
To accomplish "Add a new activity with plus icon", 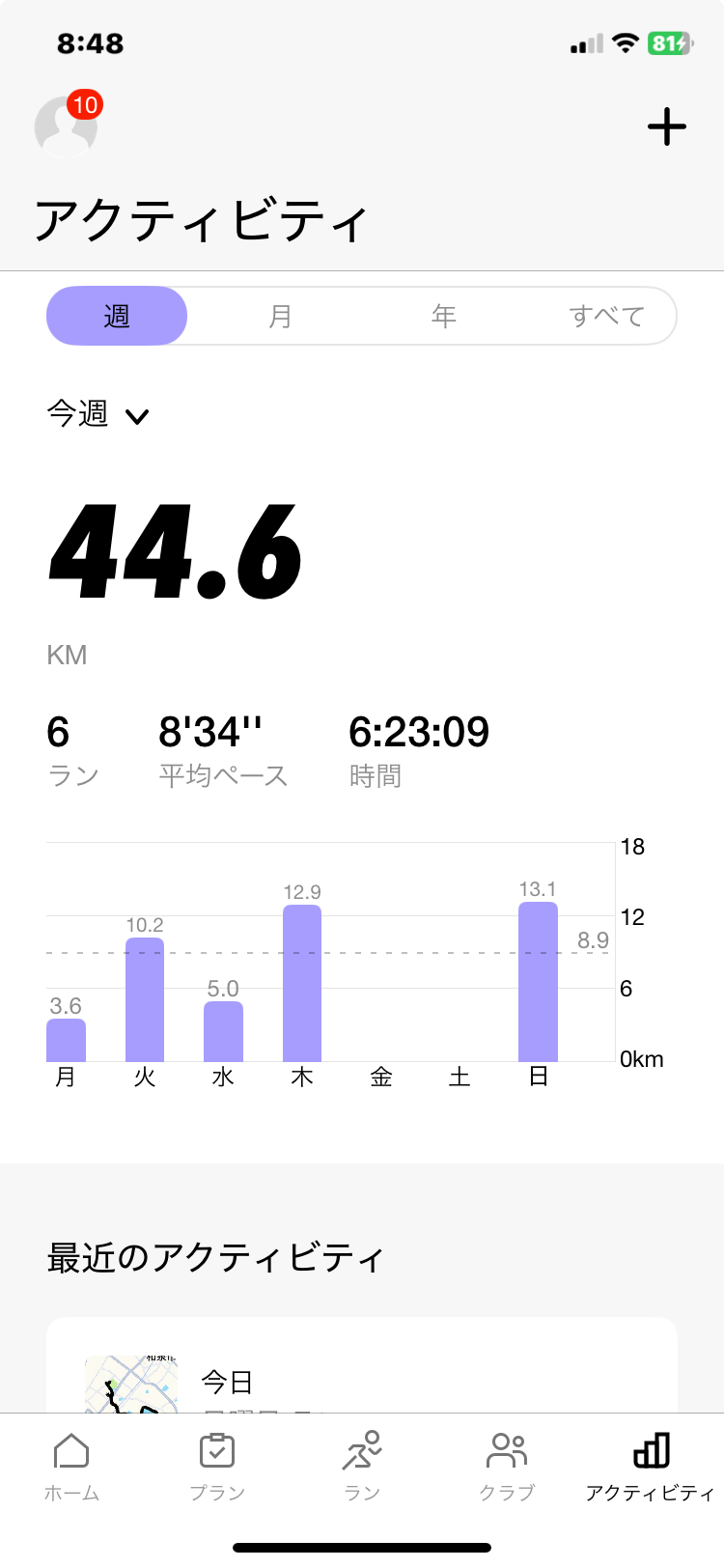I will (666, 126).
